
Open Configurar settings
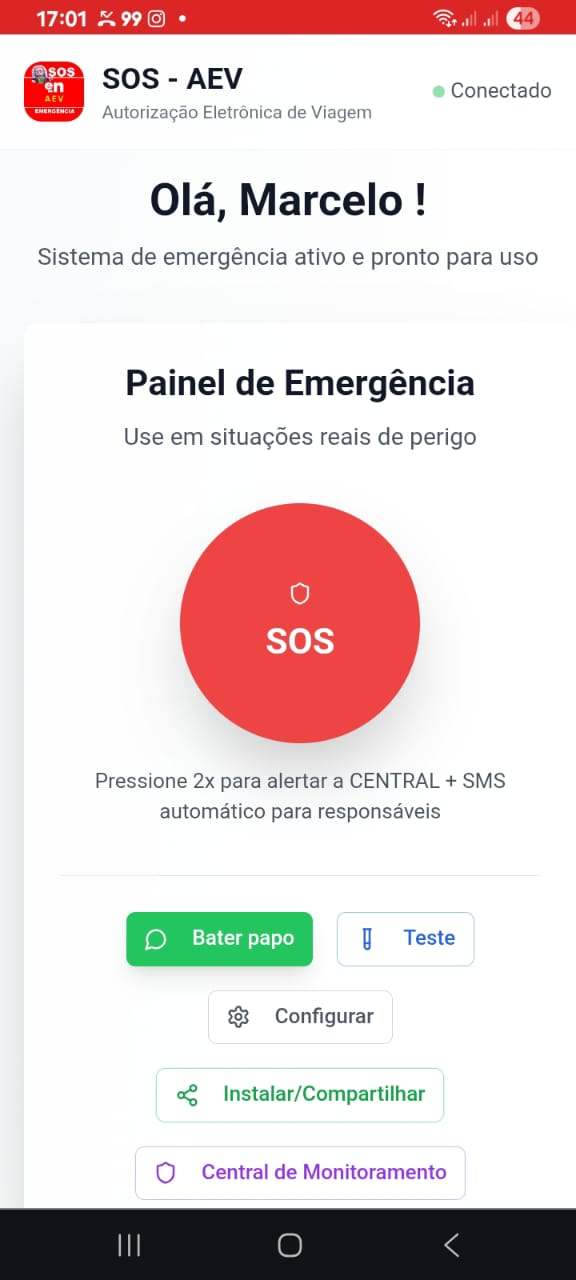click(300, 1017)
